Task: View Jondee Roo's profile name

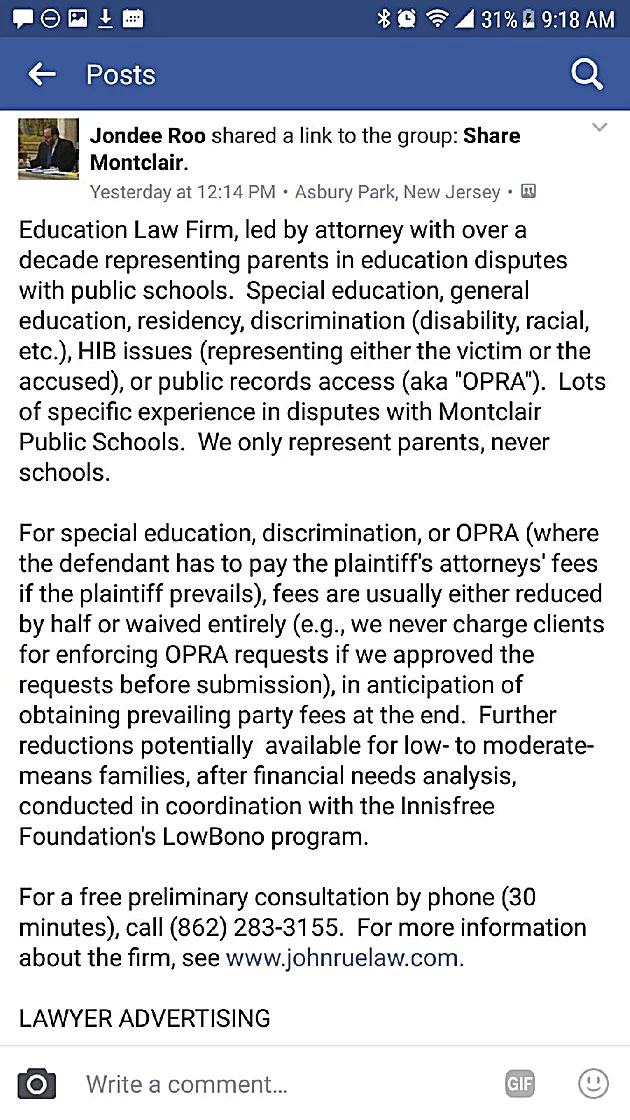Action: (148, 136)
